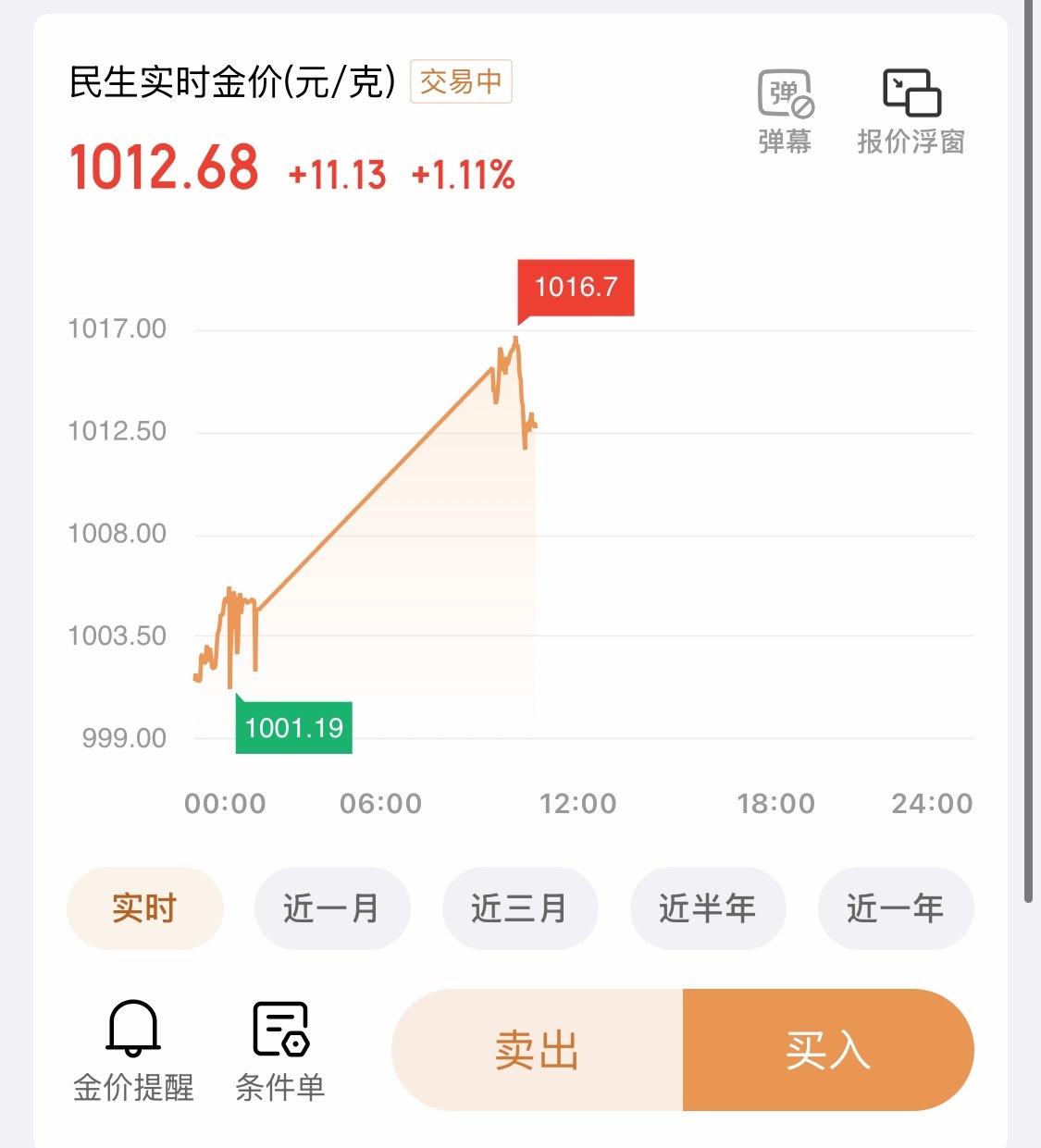
Task: Click the crossed-out circle on the 弹幕 icon
Action: pyautogui.click(x=801, y=108)
